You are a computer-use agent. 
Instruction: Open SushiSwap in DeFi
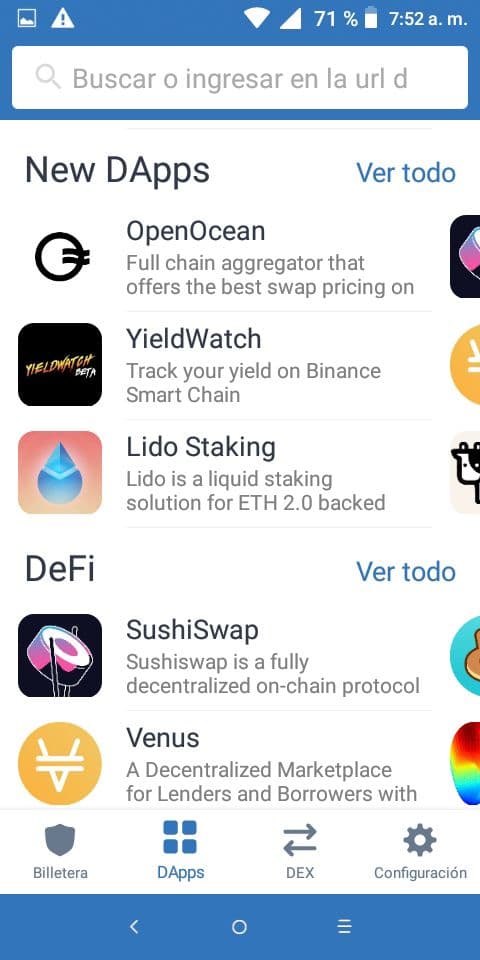click(224, 656)
